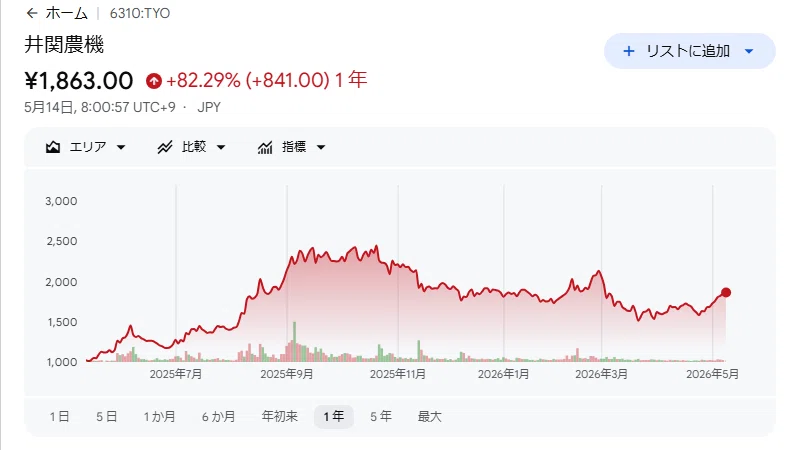Tap the リストに追加 button
Viewport: 790px width, 450px height.
[x=677, y=51]
